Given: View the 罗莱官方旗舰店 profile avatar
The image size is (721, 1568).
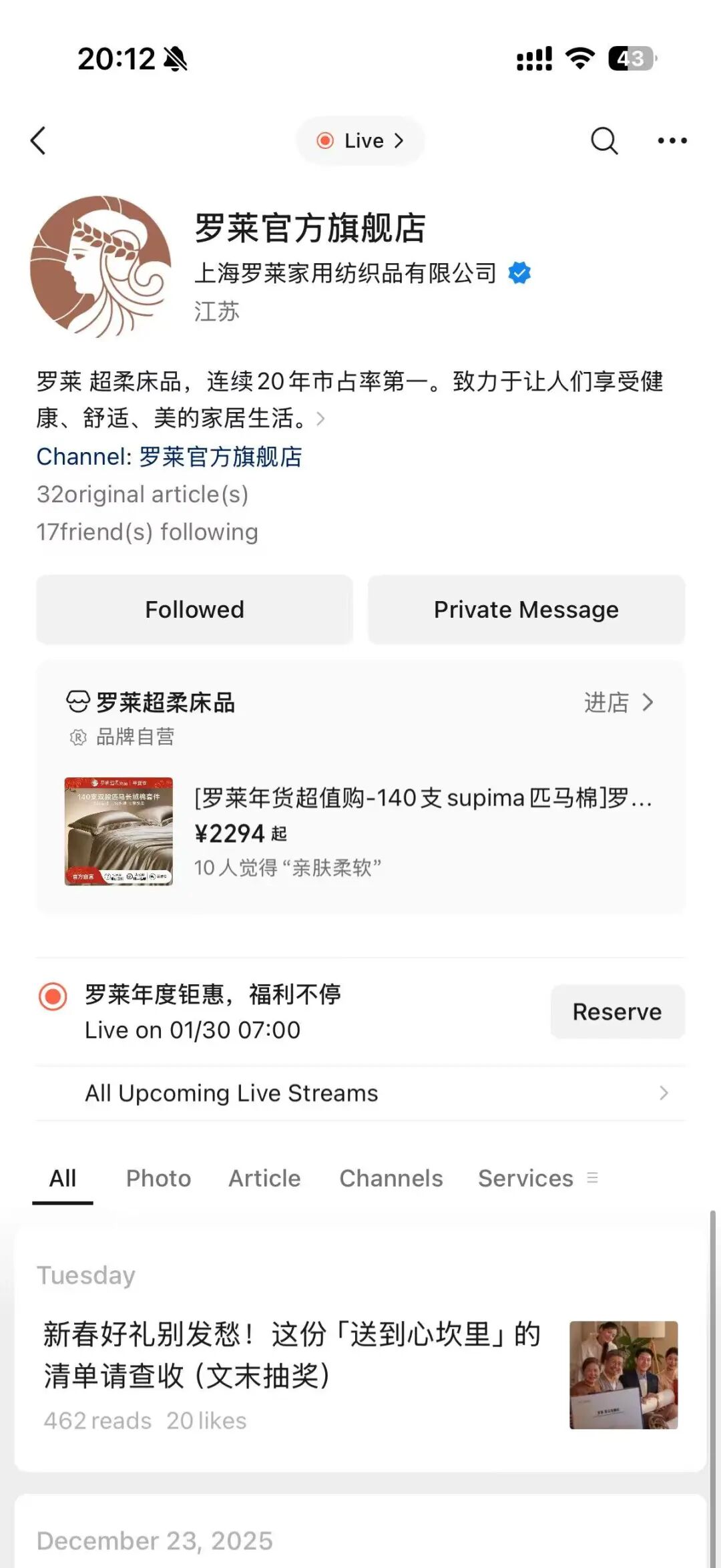Looking at the screenshot, I should [x=101, y=266].
